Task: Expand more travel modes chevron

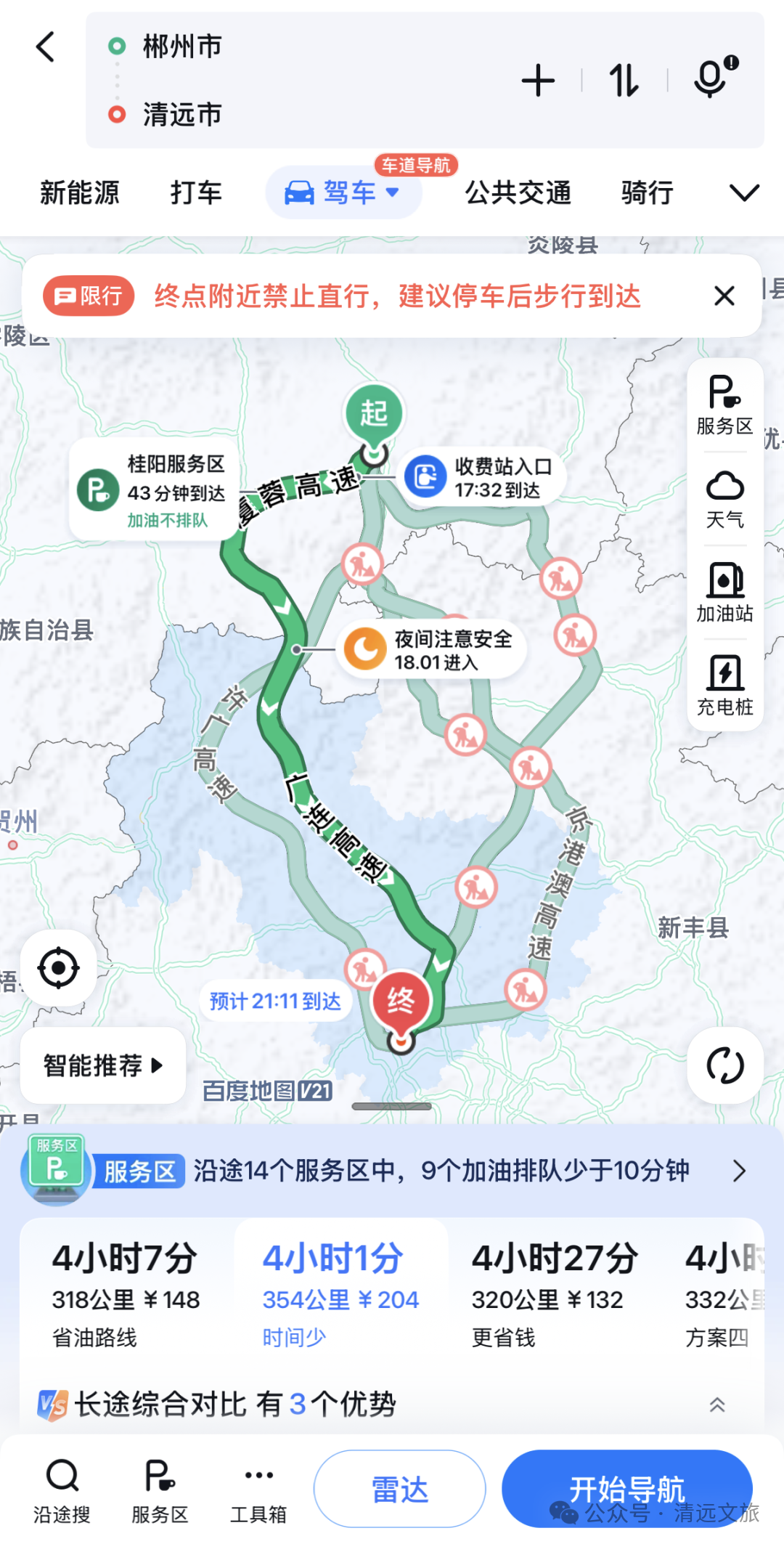Action: tap(744, 193)
